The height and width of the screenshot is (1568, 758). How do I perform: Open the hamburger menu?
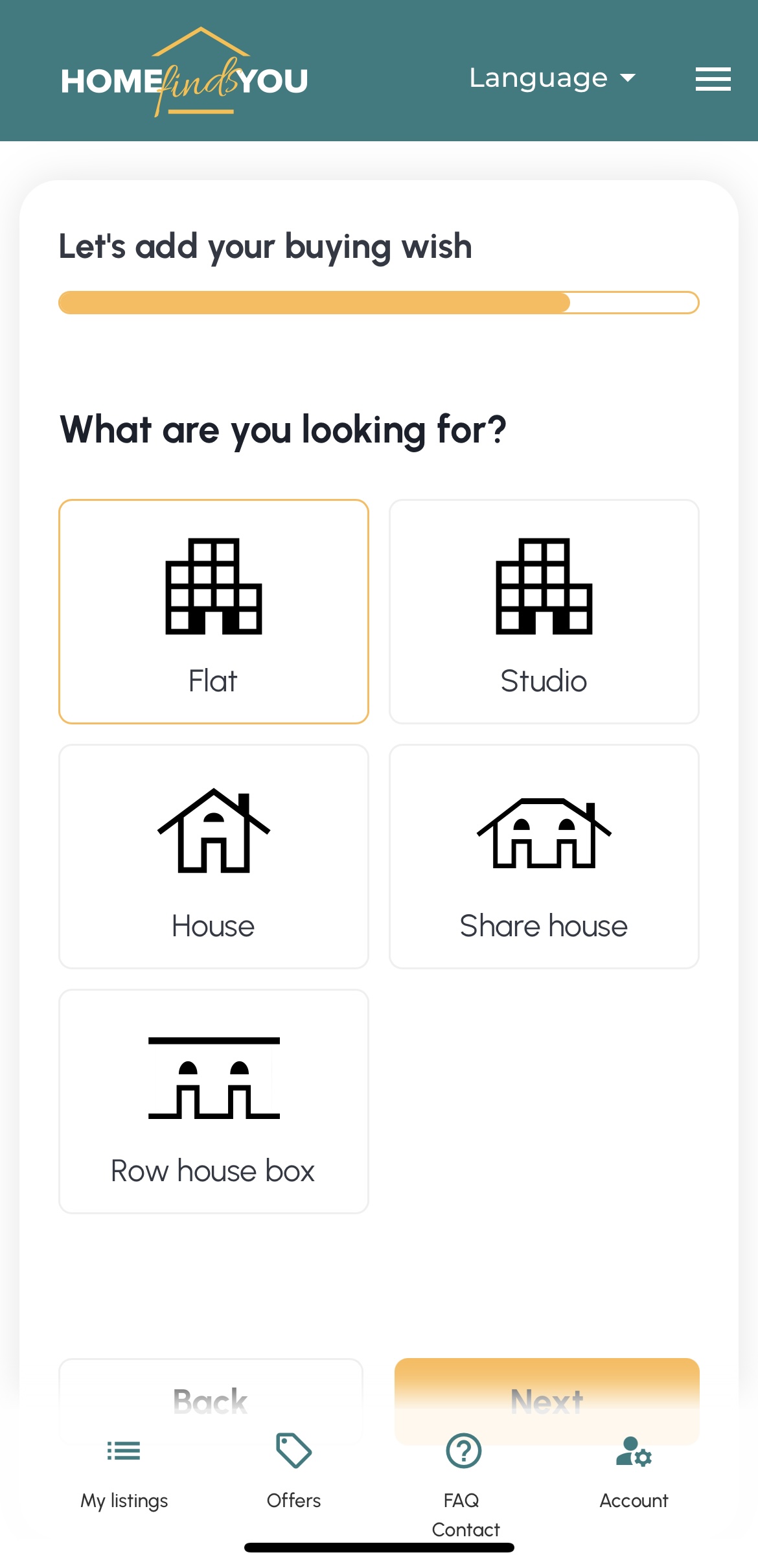[x=713, y=79]
